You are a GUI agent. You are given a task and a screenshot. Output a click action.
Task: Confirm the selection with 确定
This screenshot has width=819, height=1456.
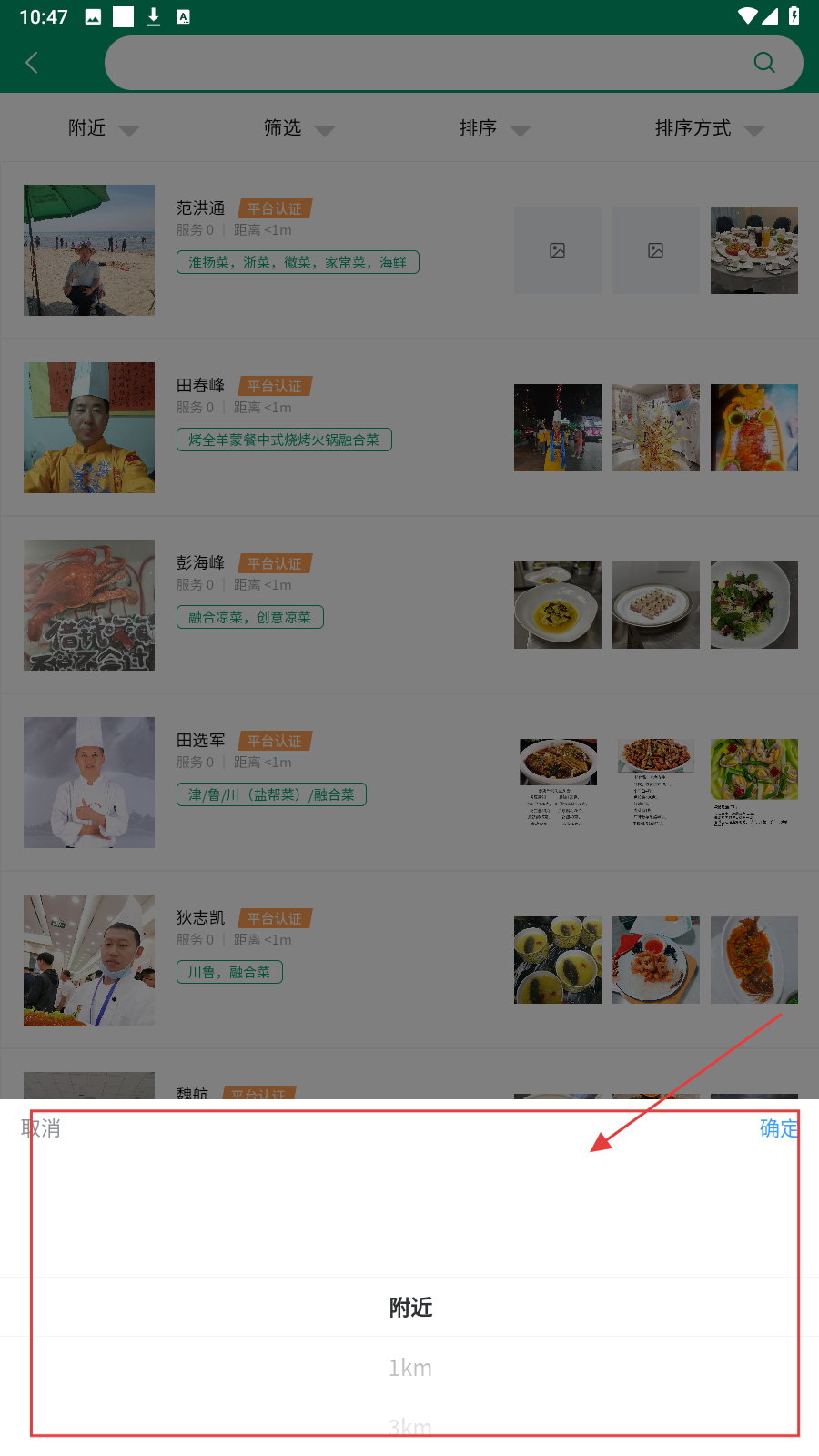(x=778, y=1128)
